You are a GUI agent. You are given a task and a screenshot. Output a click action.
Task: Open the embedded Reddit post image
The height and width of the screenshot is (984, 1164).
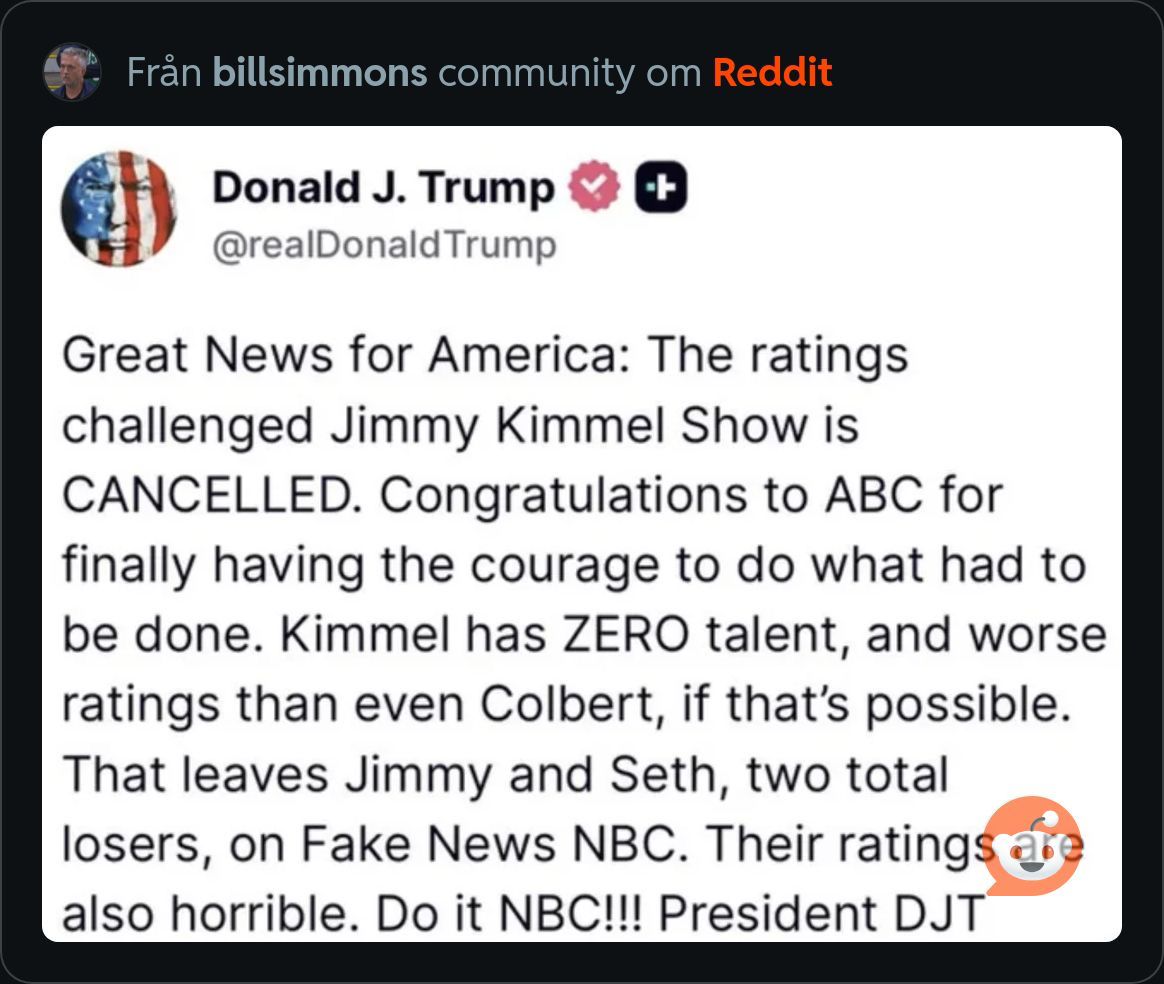(x=581, y=533)
